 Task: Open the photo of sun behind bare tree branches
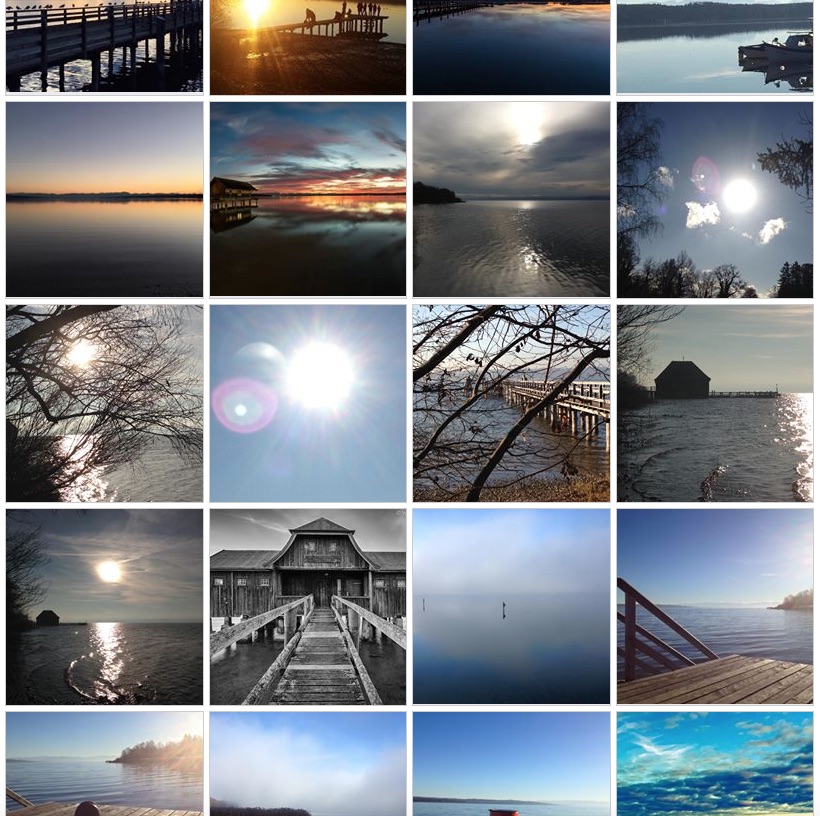pyautogui.click(x=104, y=403)
